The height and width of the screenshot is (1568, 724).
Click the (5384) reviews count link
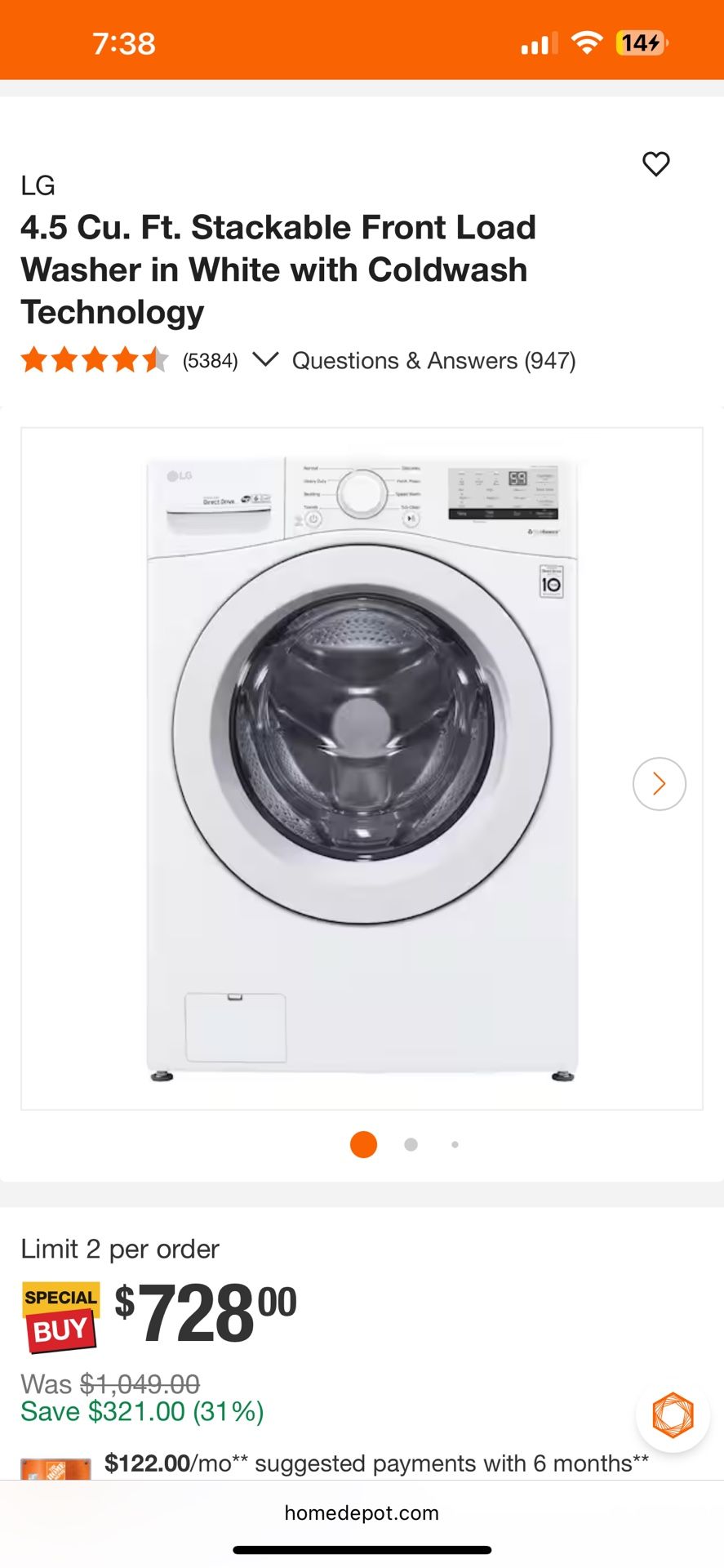[210, 359]
